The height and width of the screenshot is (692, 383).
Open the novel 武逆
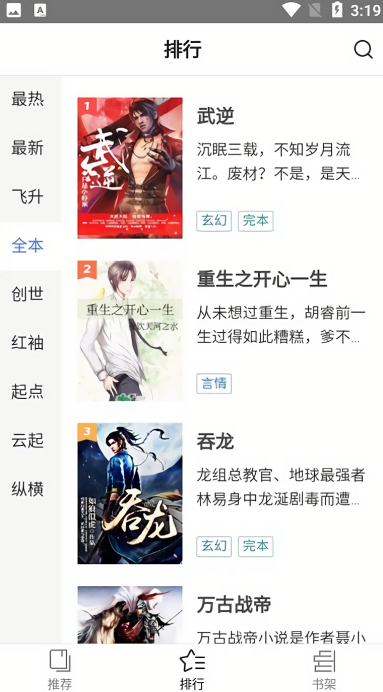(x=222, y=168)
